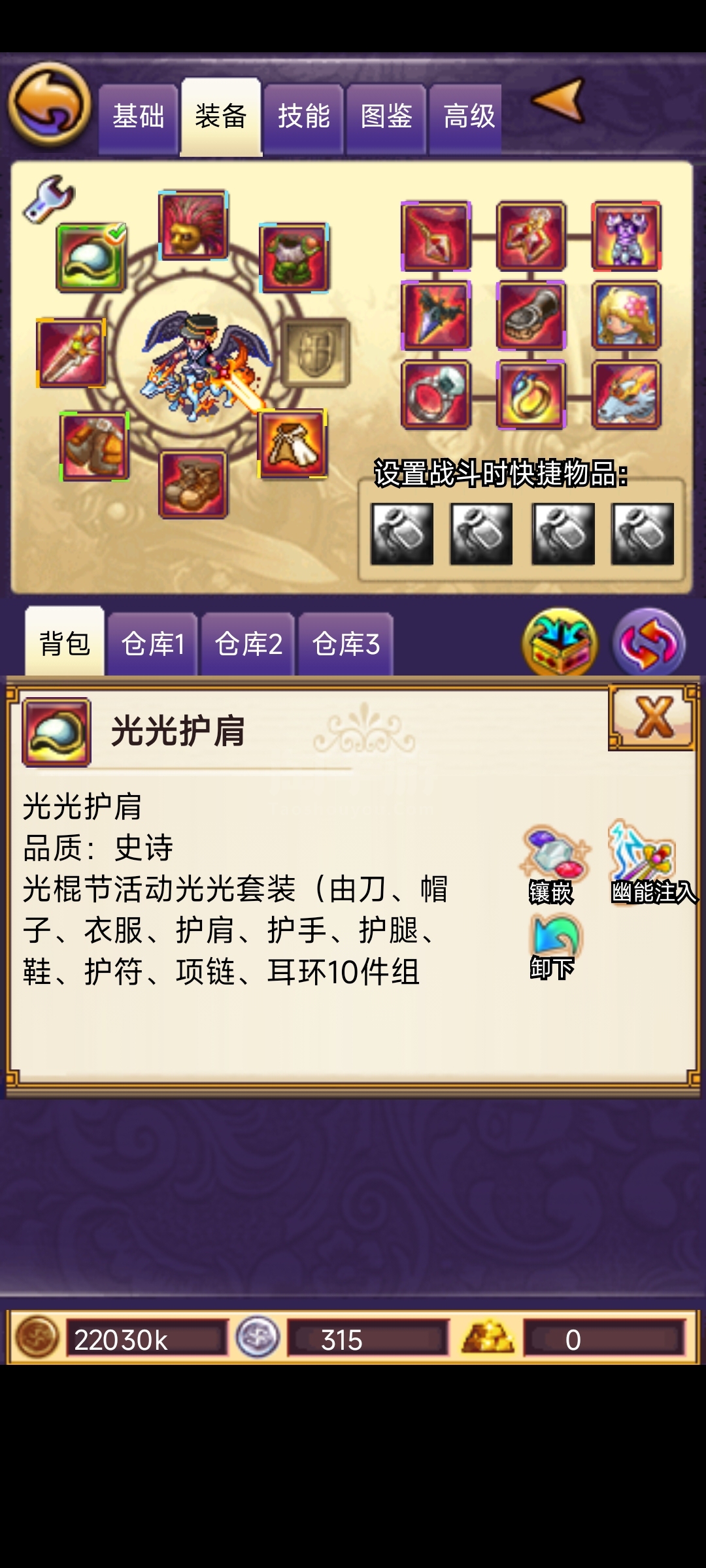The height and width of the screenshot is (1568, 706).
Task: Tap the round golden back arrow button
Action: tap(50, 105)
